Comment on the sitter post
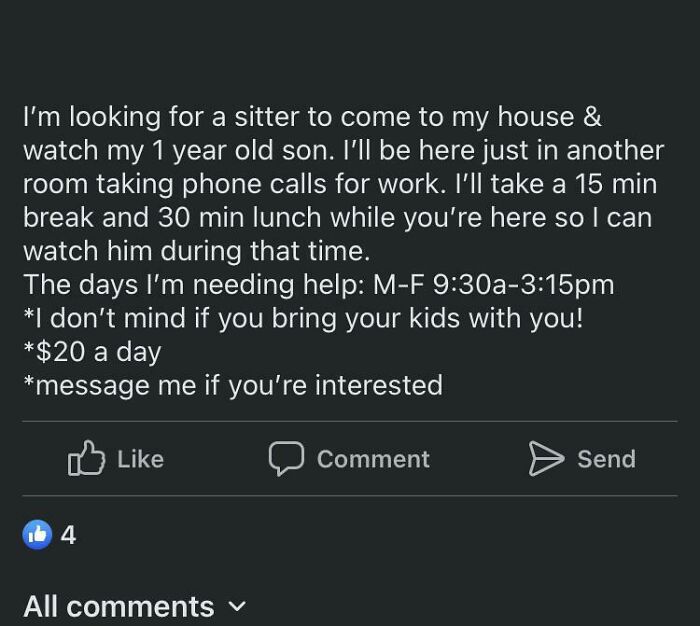 tap(349, 459)
